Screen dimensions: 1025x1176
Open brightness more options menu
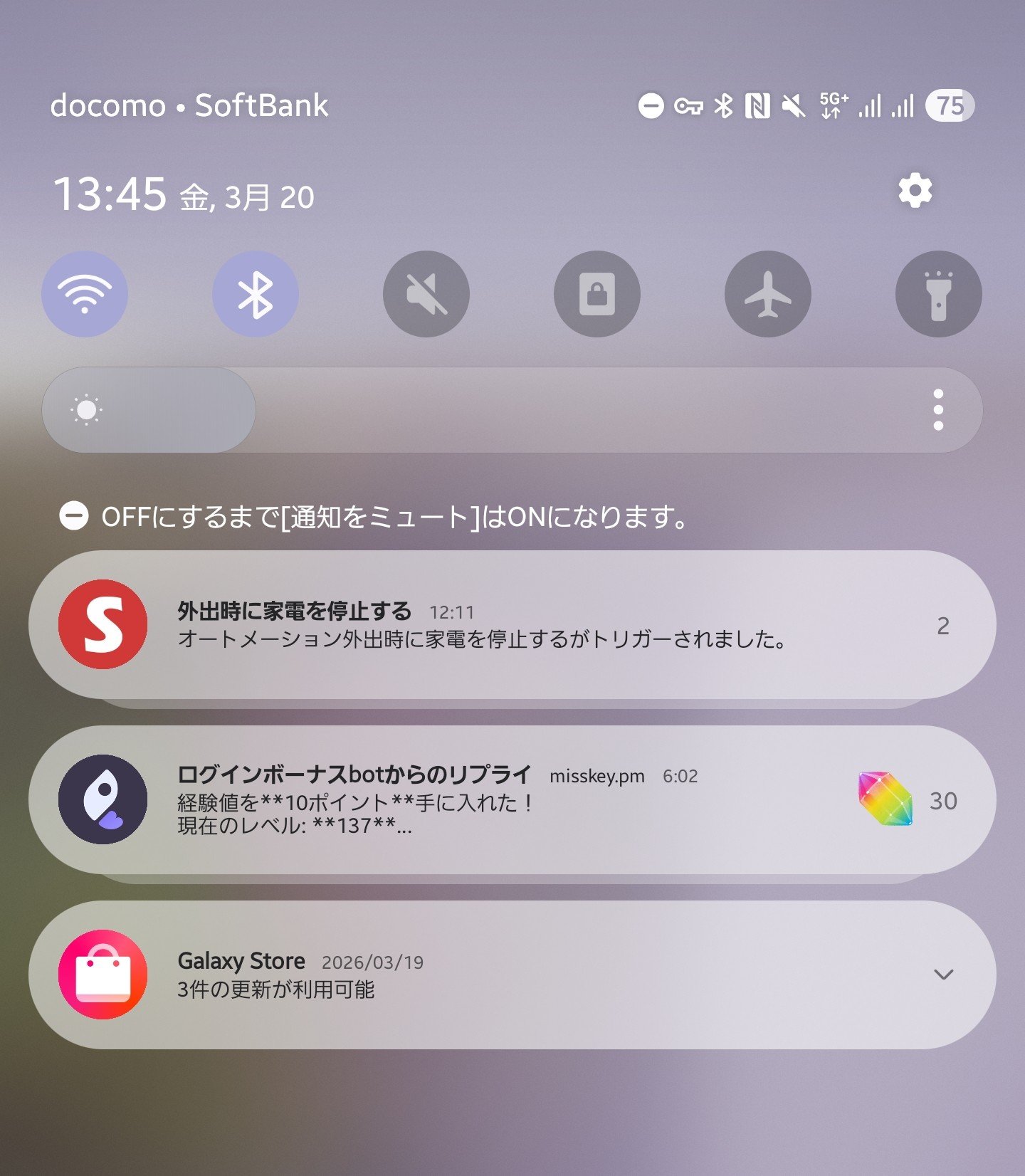pyautogui.click(x=938, y=410)
